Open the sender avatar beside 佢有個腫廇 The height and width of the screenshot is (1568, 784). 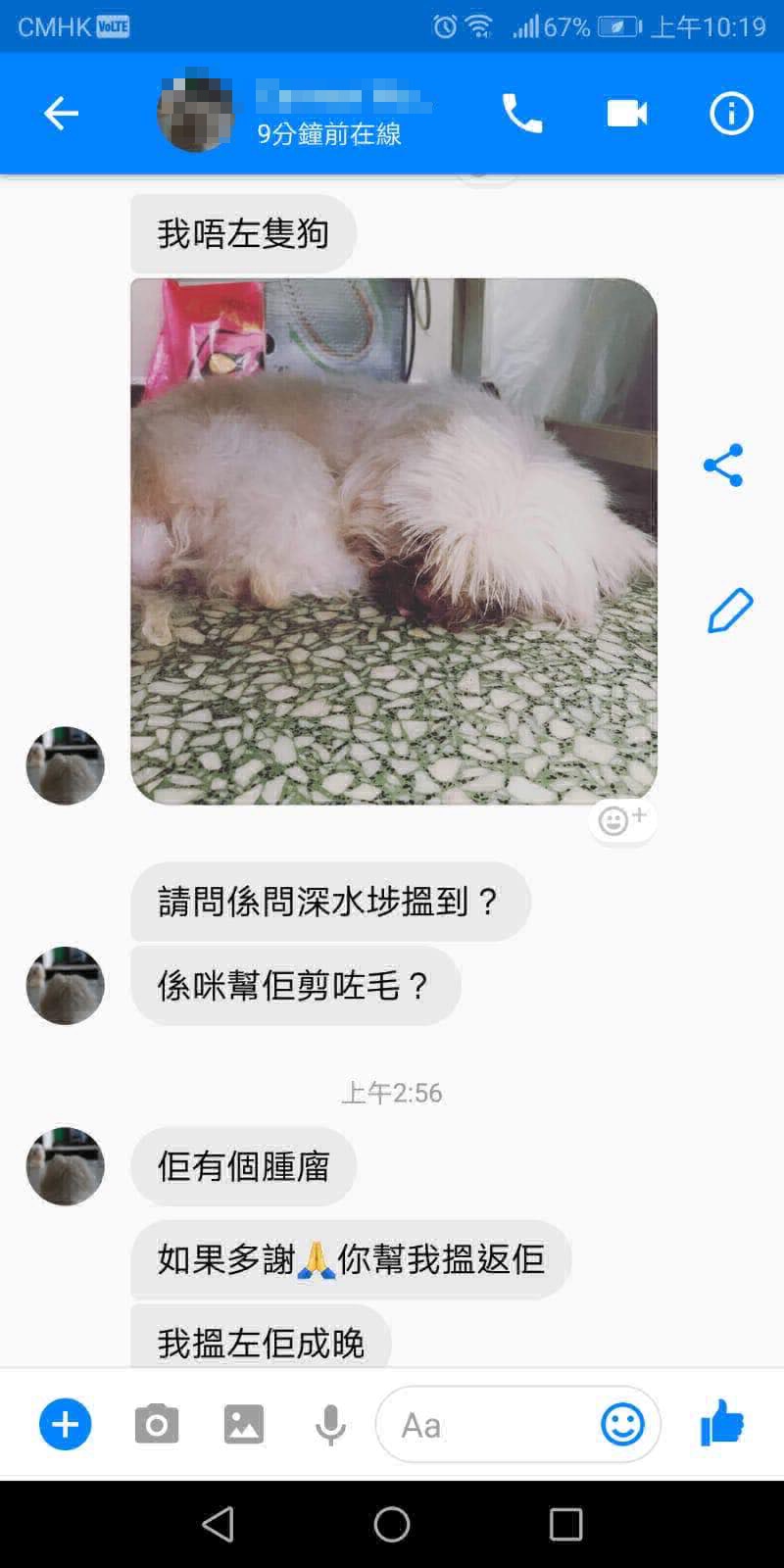pyautogui.click(x=65, y=1166)
